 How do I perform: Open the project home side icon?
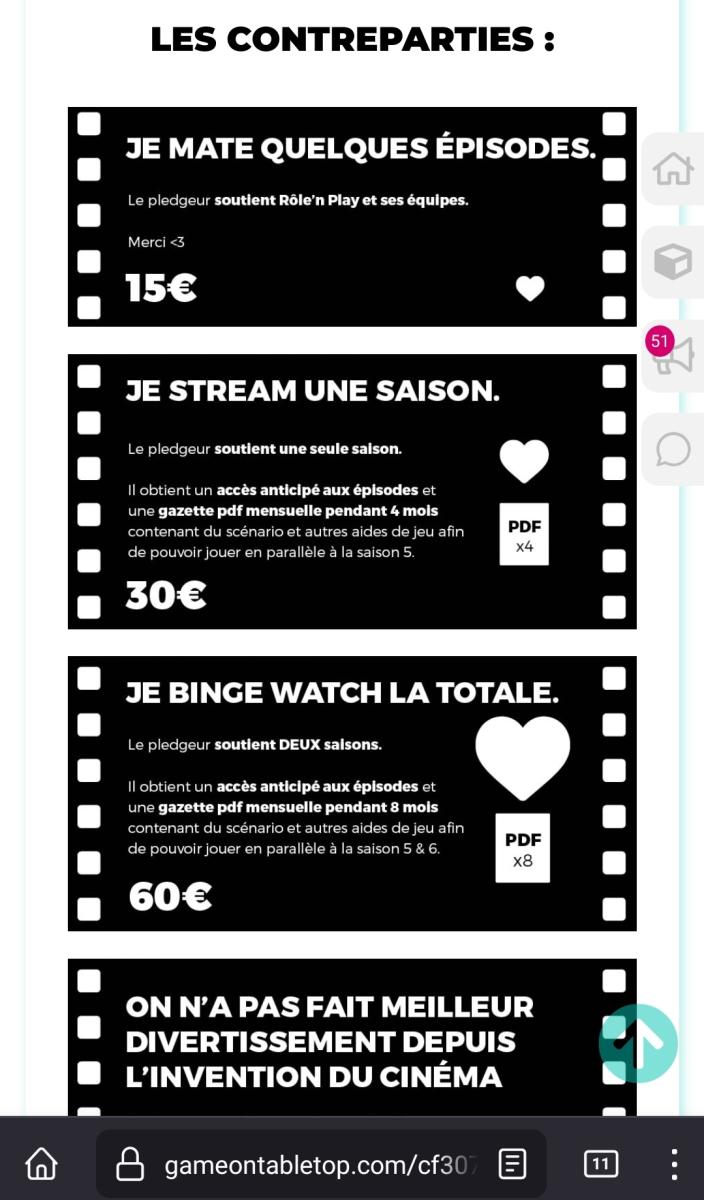pyautogui.click(x=673, y=169)
